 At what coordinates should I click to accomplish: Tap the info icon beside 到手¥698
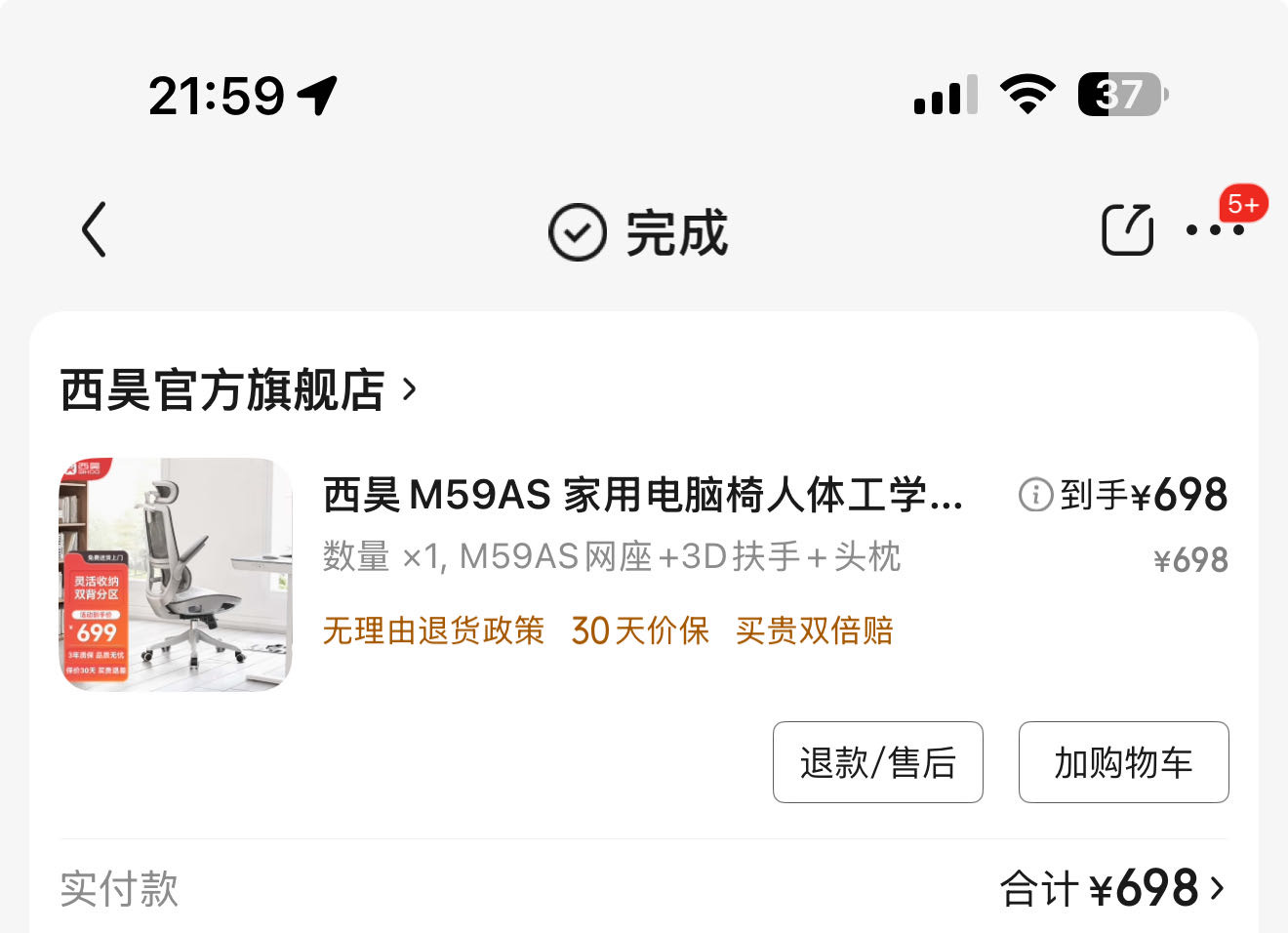pos(1035,495)
